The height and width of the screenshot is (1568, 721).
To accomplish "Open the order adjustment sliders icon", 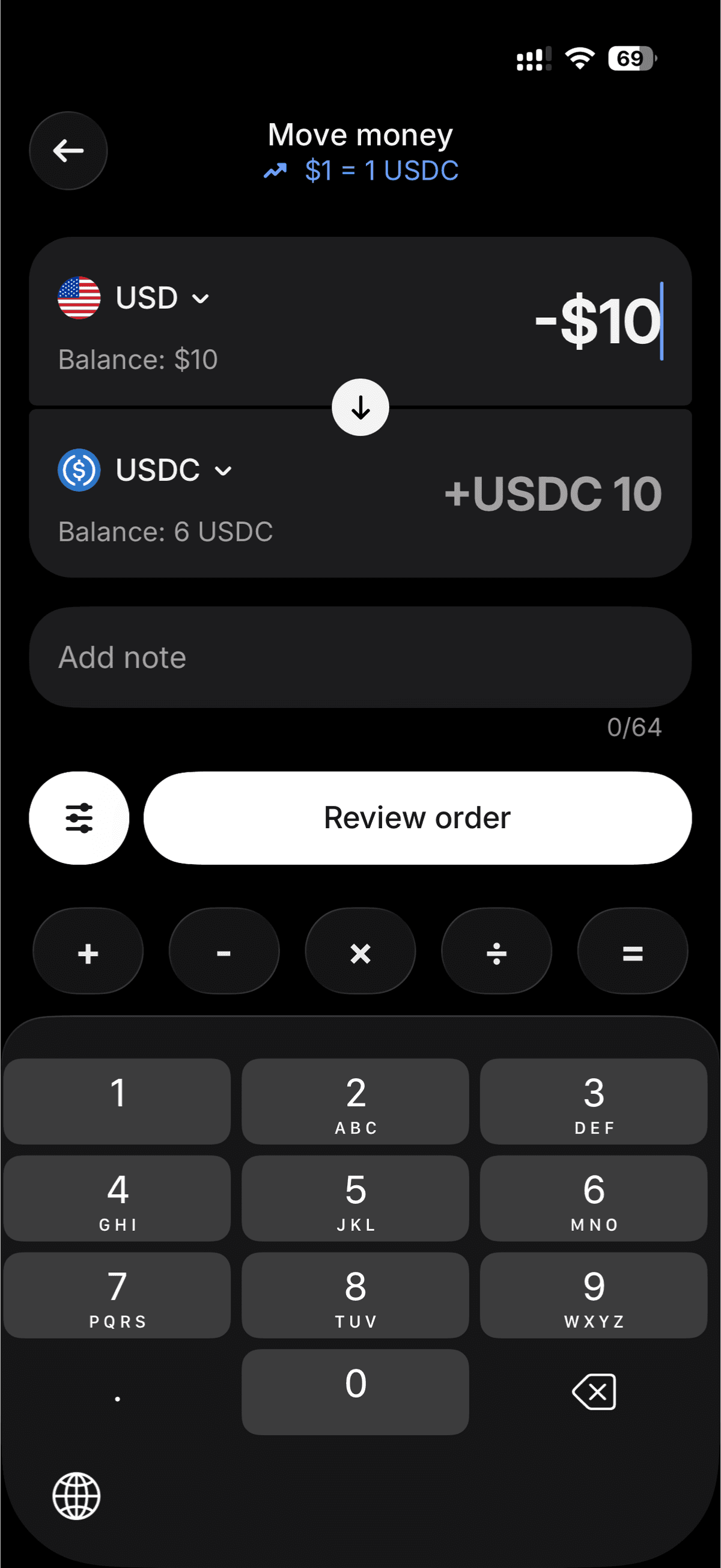I will 79,819.
